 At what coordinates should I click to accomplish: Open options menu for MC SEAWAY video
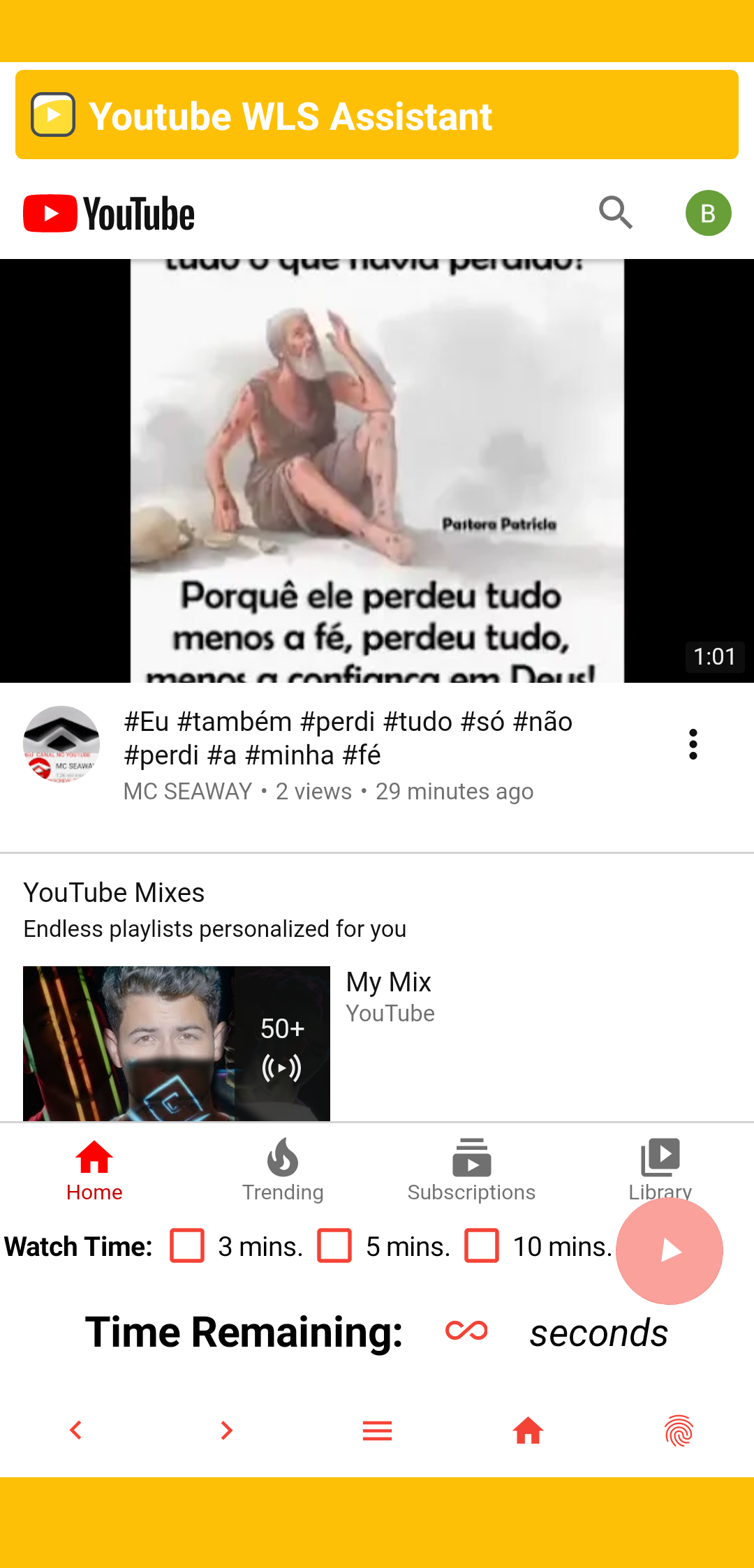click(693, 744)
